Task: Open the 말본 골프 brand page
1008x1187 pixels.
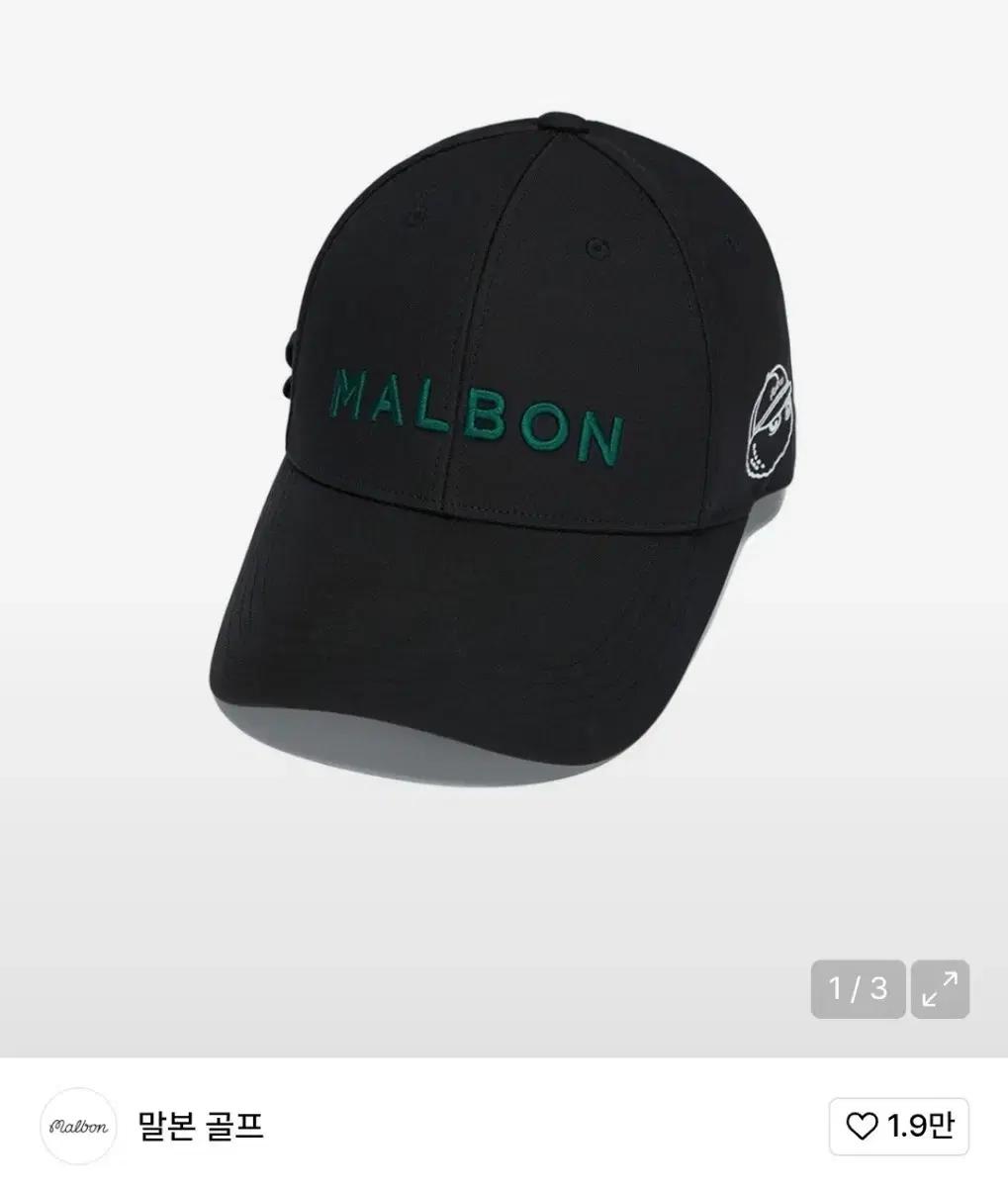Action: click(x=201, y=1126)
